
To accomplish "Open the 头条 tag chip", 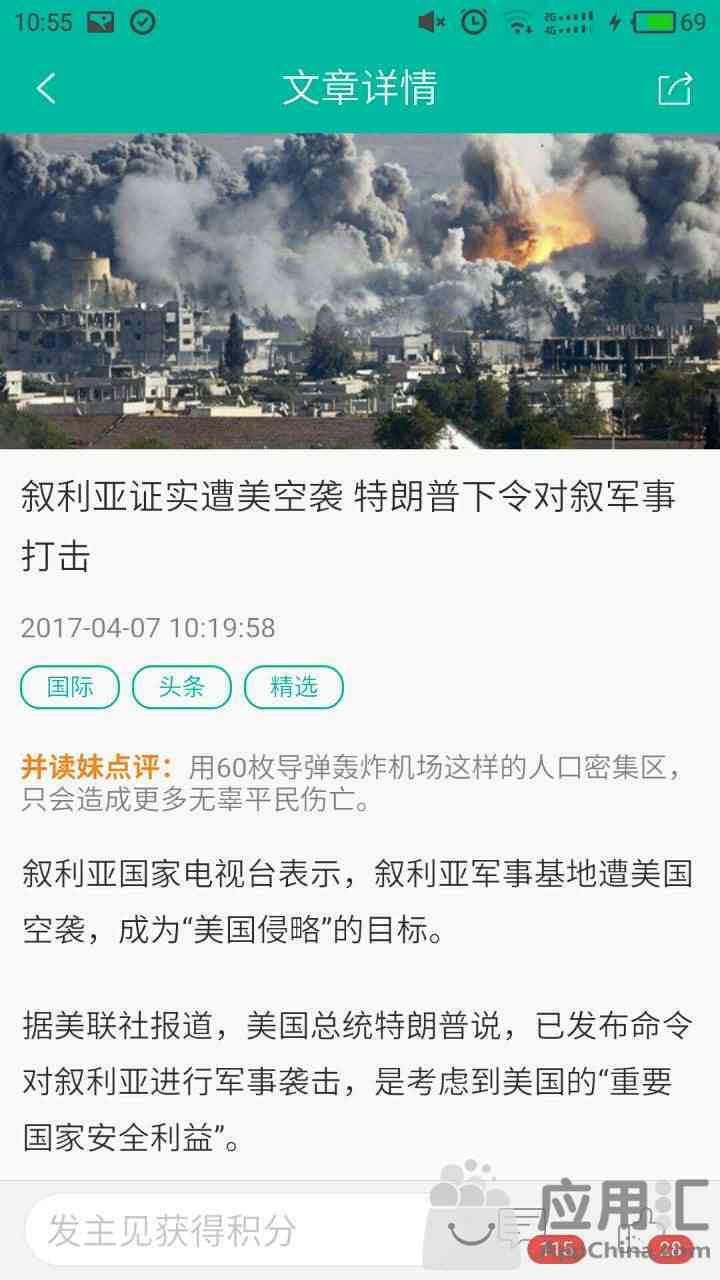I will coord(182,687).
